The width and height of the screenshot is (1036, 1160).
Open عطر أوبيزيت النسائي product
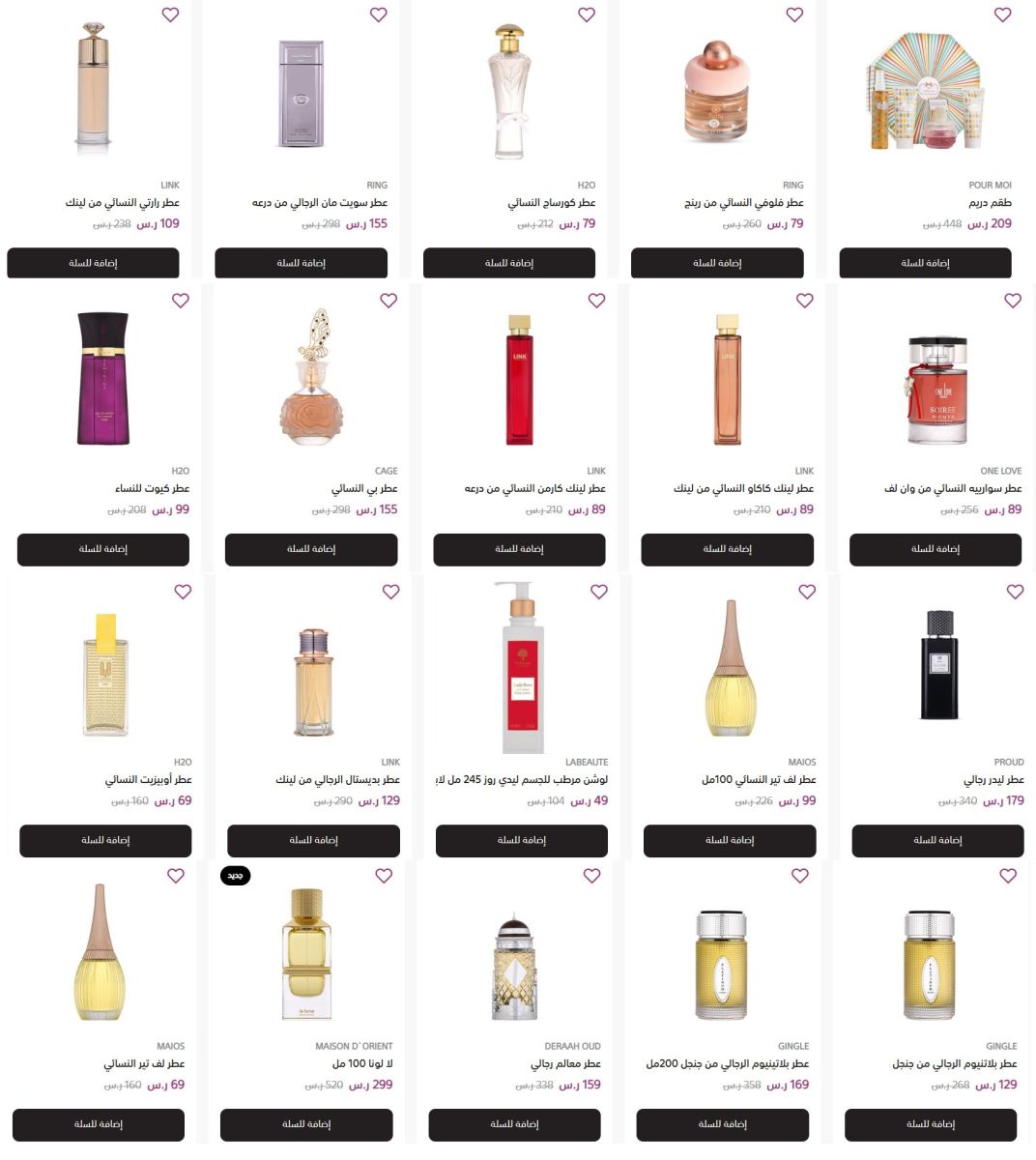pos(148,780)
